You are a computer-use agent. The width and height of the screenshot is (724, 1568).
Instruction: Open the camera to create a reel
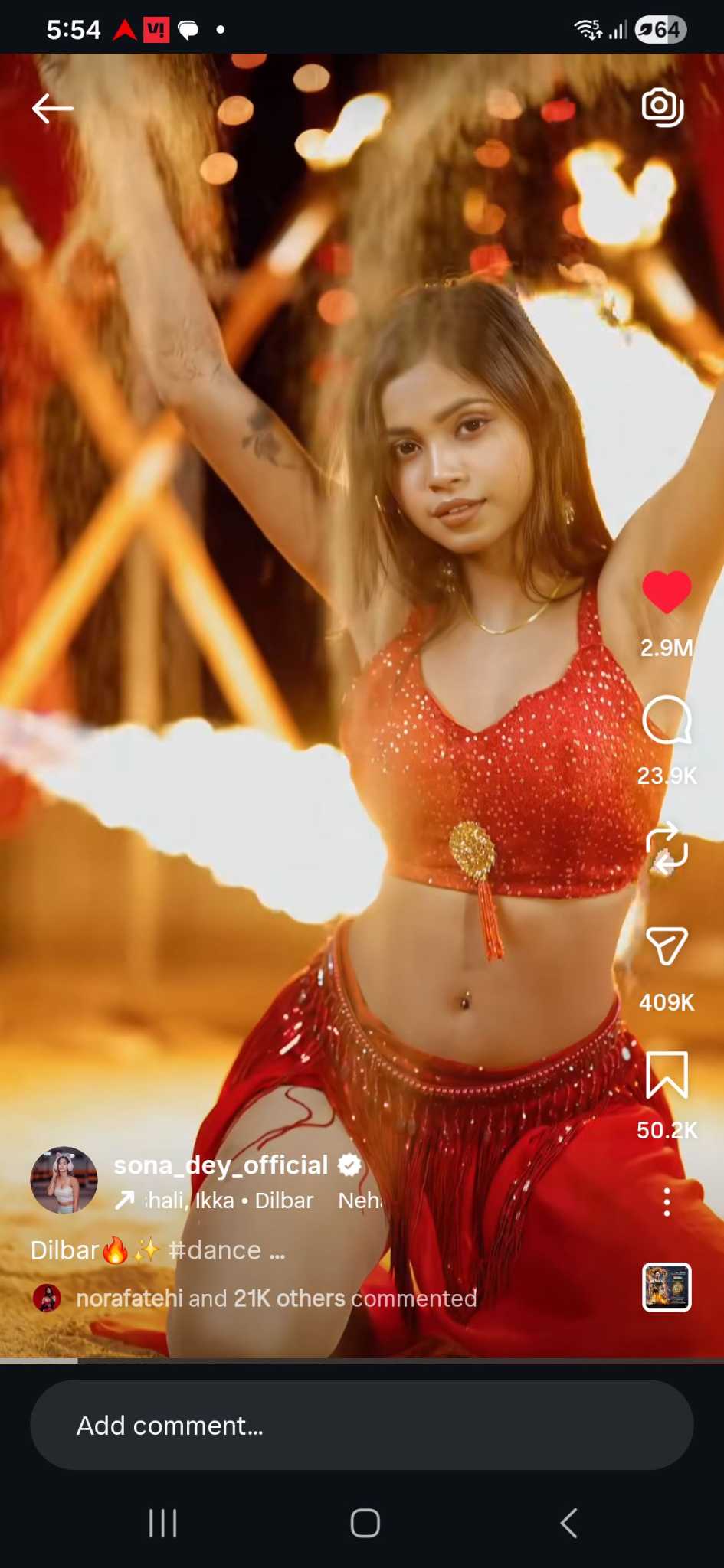[663, 107]
